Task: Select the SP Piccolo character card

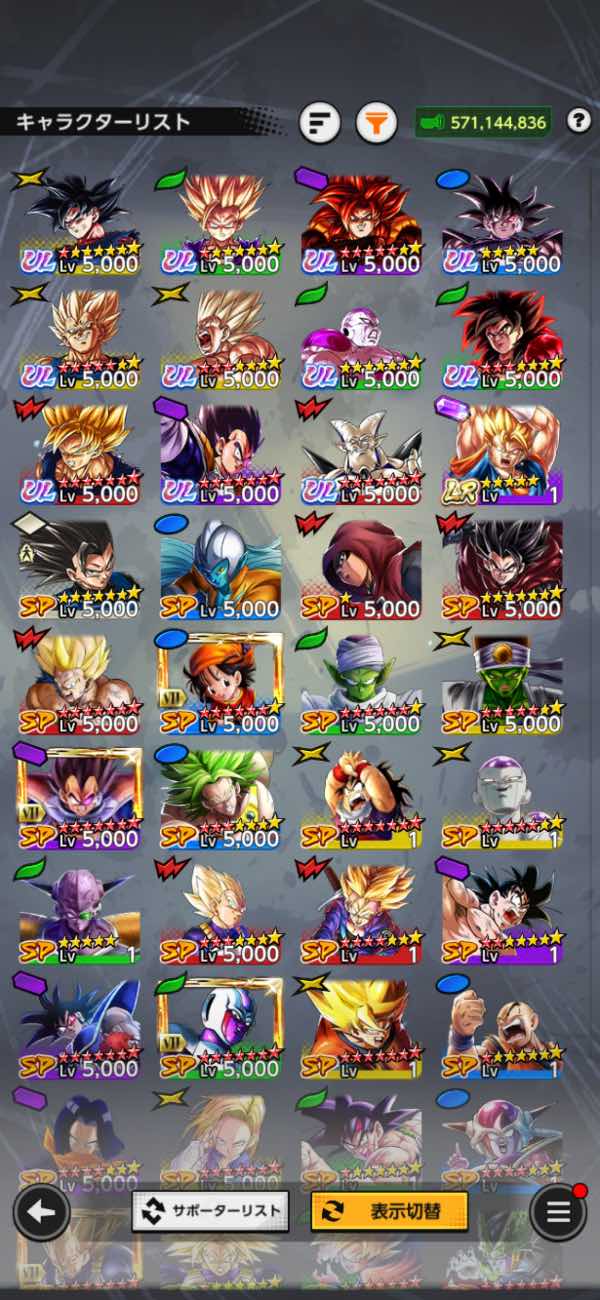Action: [360, 685]
